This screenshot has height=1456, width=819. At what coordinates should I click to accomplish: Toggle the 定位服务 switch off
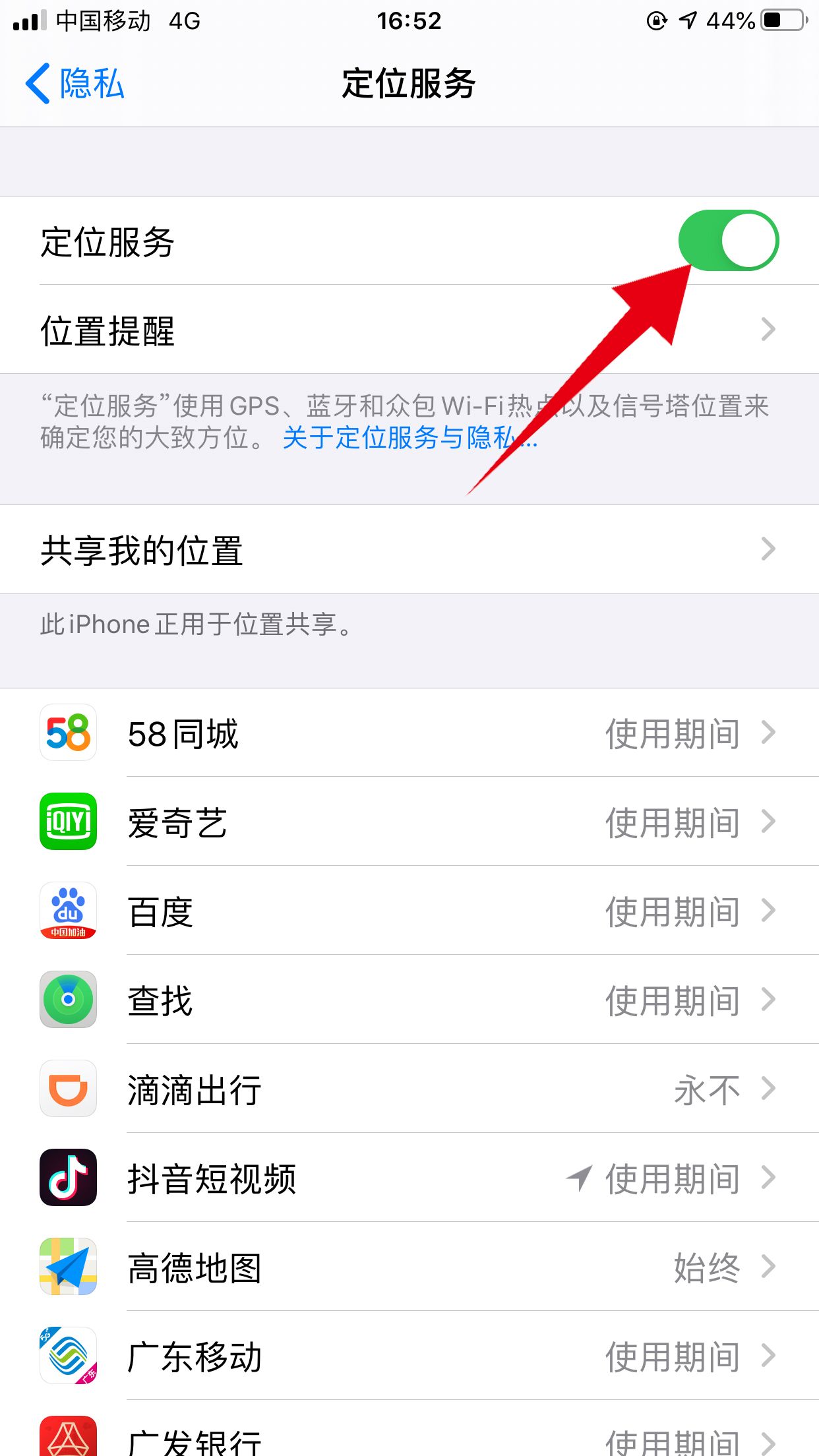[x=728, y=241]
